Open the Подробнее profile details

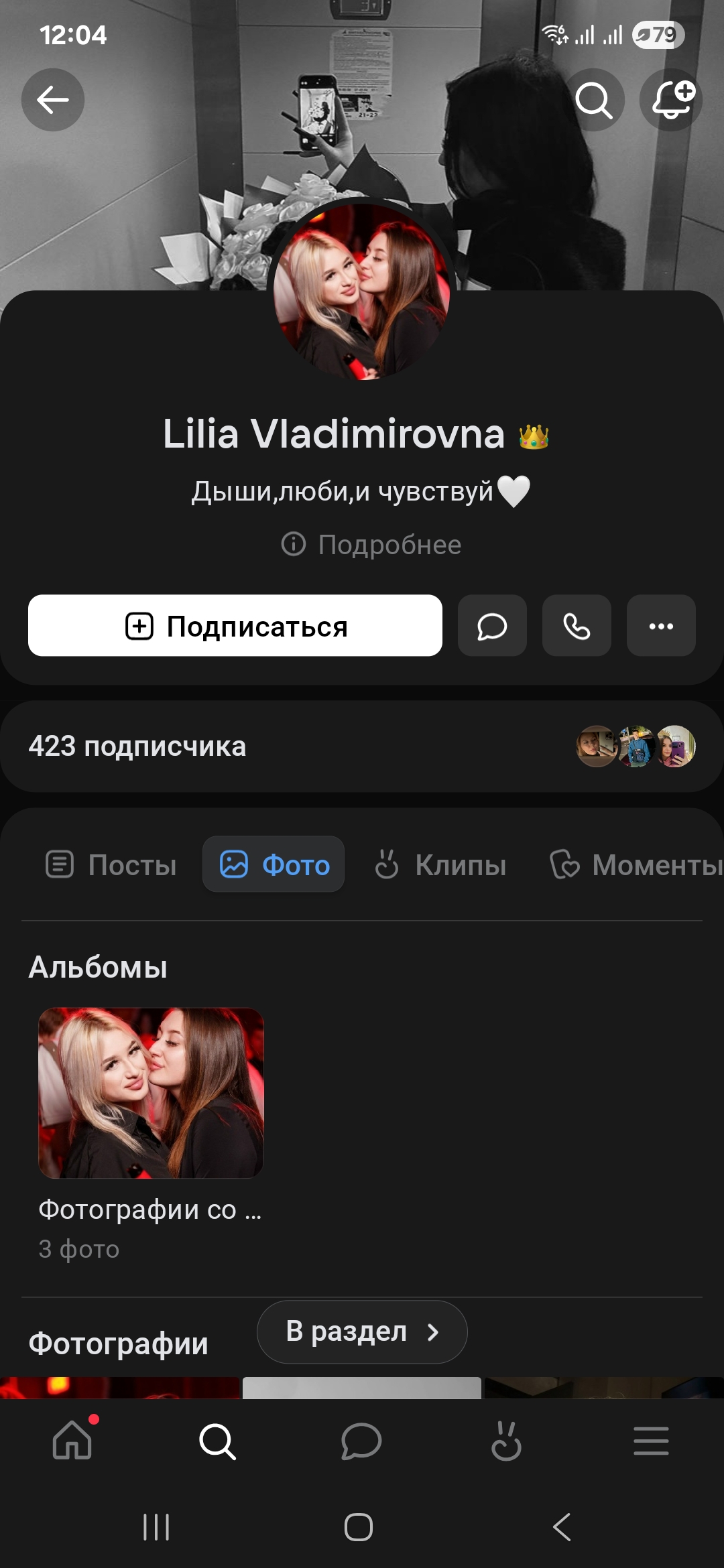[371, 545]
